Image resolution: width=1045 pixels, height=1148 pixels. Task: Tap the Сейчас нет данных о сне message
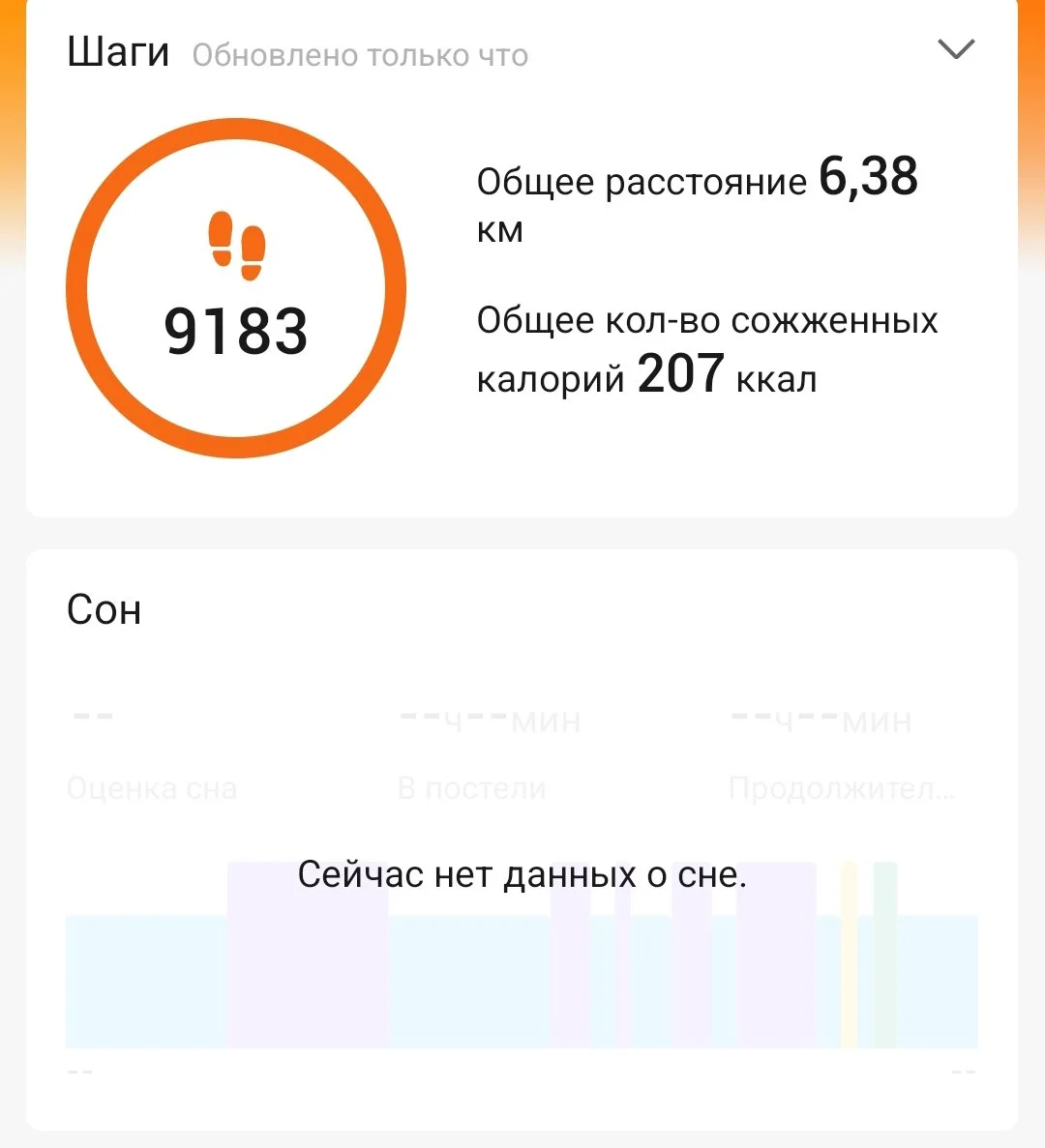point(522,873)
